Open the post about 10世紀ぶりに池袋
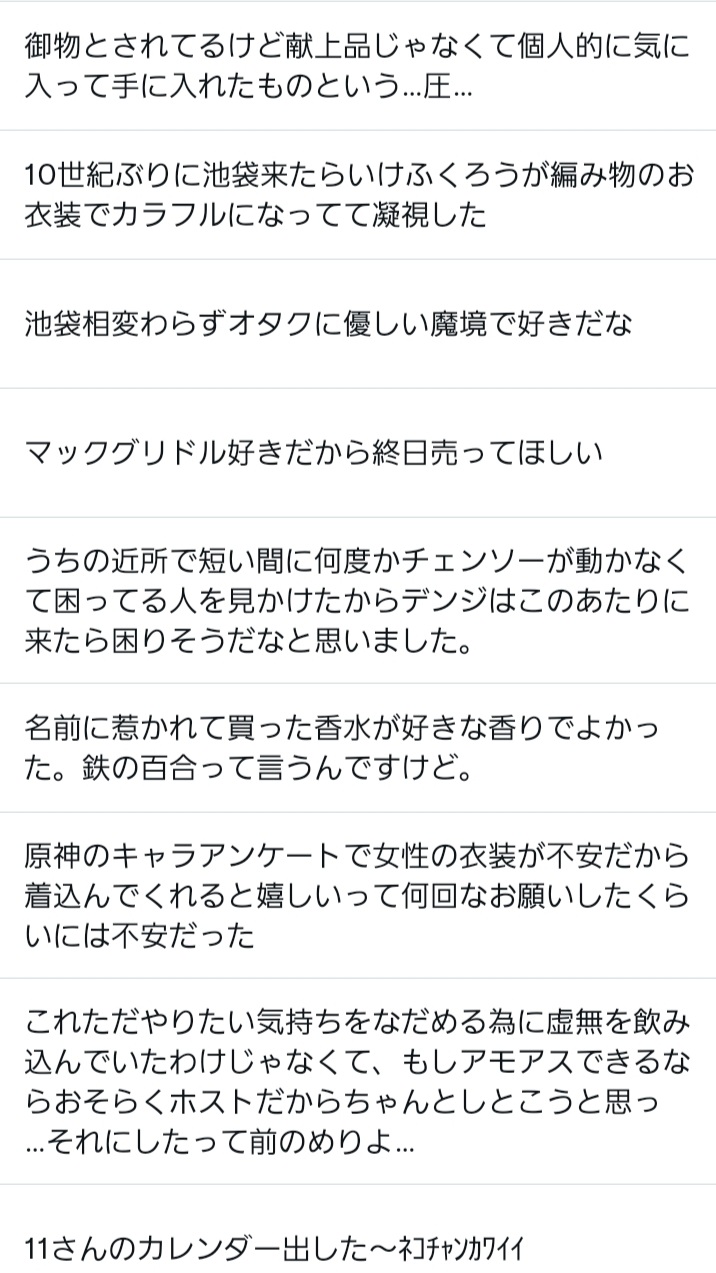716x1273 pixels. (x=358, y=195)
